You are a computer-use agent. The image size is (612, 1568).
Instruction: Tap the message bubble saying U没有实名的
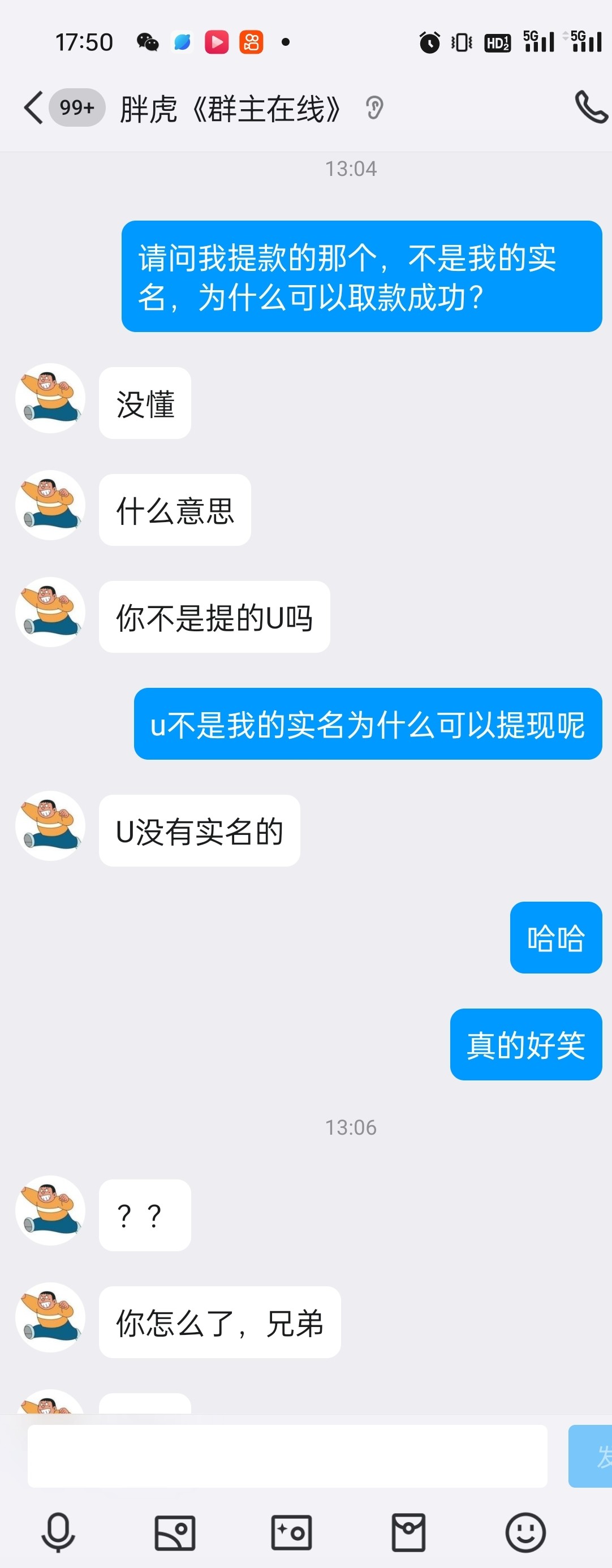pos(199,832)
